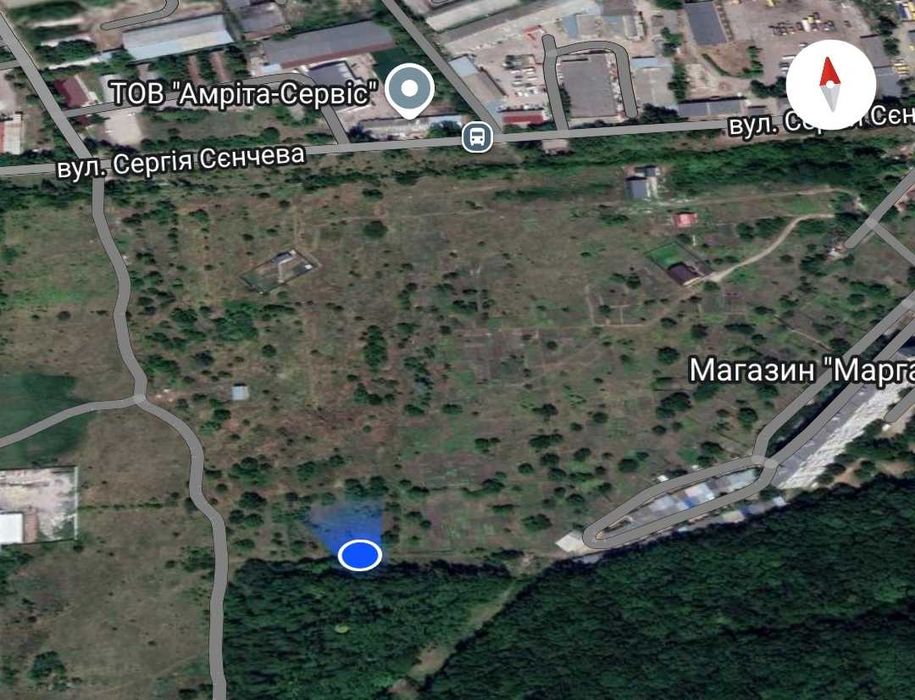Tap the blue current location dot
The image size is (915, 700).
pyautogui.click(x=360, y=554)
